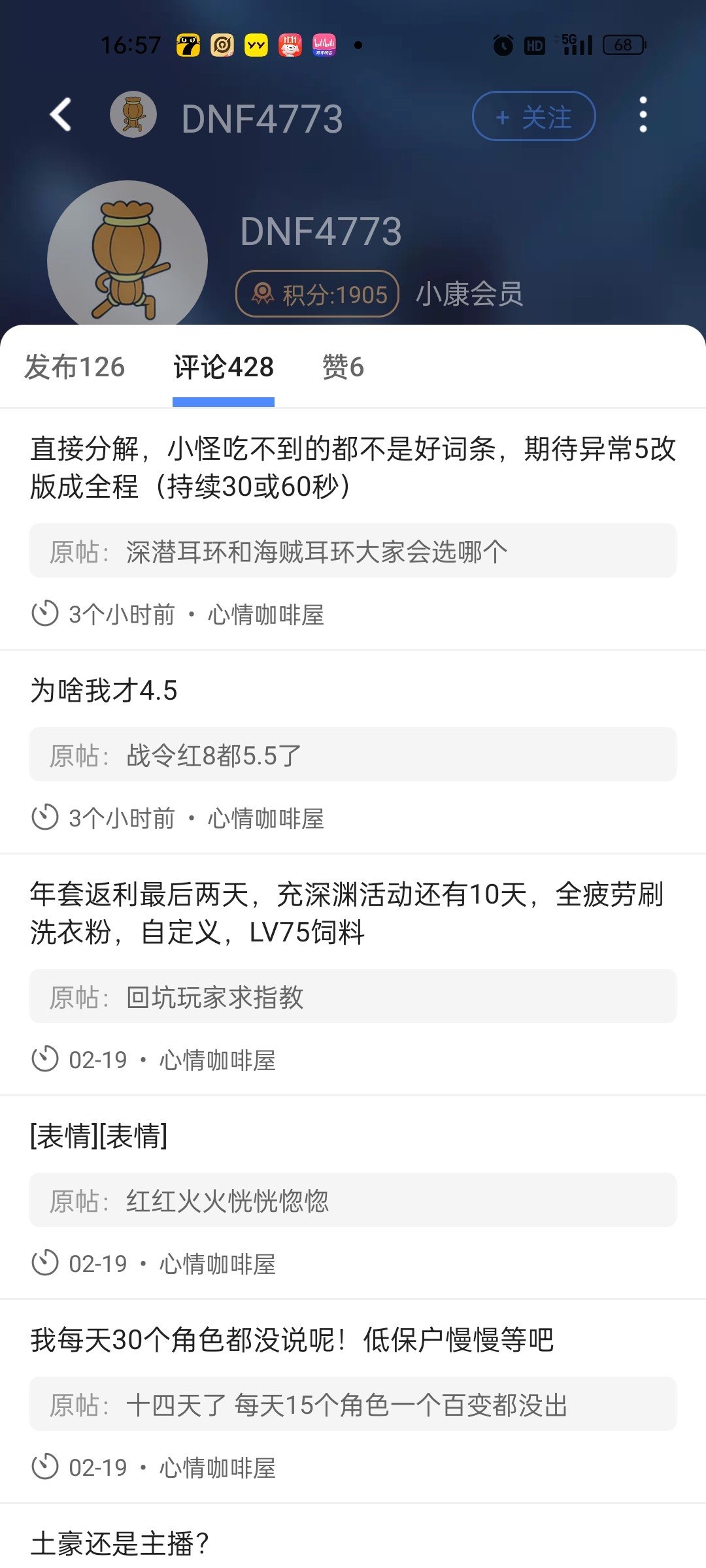Open original post 十四天了 每天15个角色一个百变都没出

353,1404
